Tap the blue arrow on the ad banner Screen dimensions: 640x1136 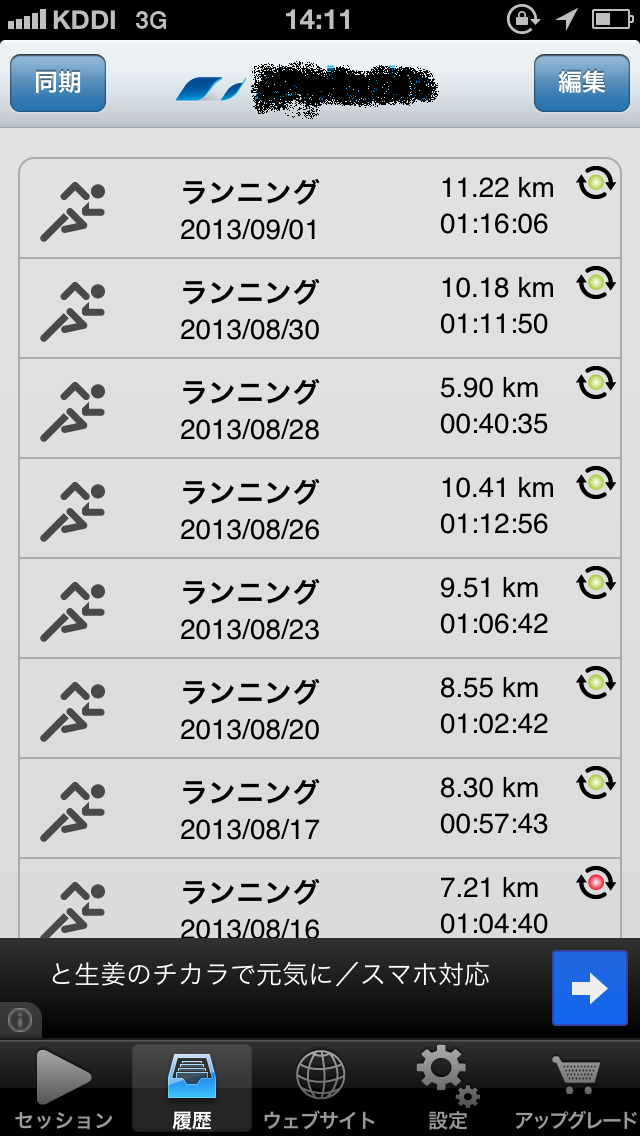[x=590, y=988]
